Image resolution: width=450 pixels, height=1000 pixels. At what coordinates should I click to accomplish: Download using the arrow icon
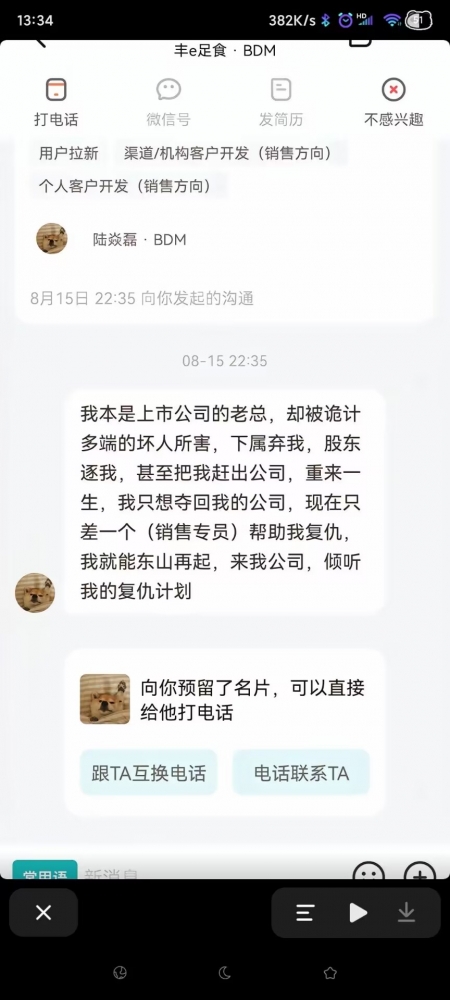406,913
